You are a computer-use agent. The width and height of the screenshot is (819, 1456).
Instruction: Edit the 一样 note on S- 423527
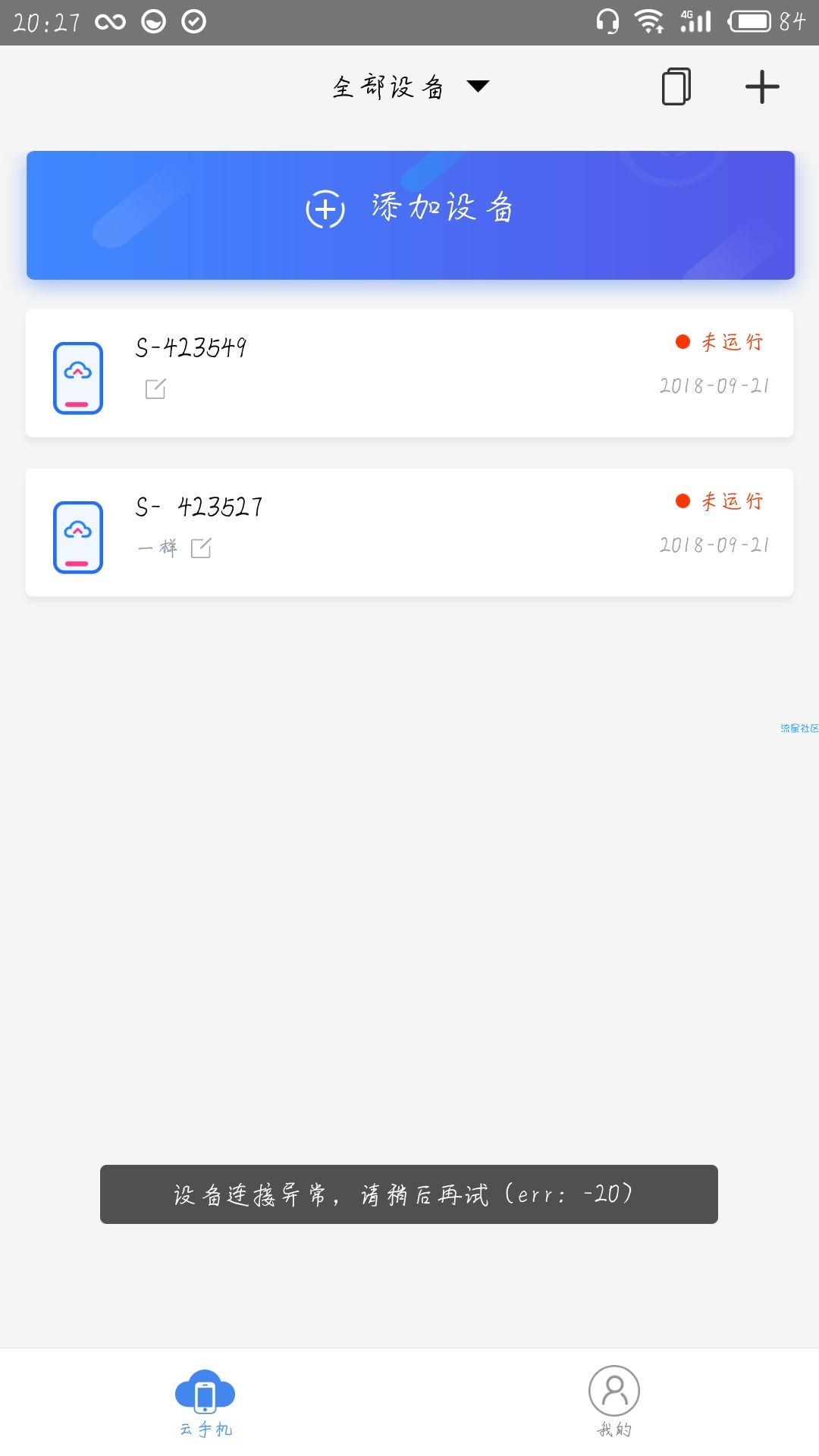click(201, 548)
